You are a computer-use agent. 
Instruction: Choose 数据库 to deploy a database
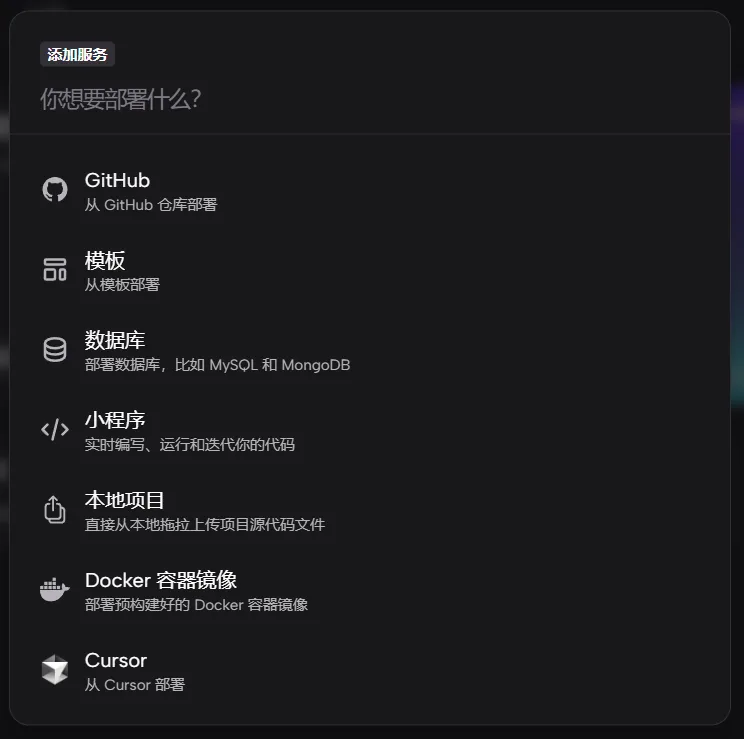click(x=216, y=351)
